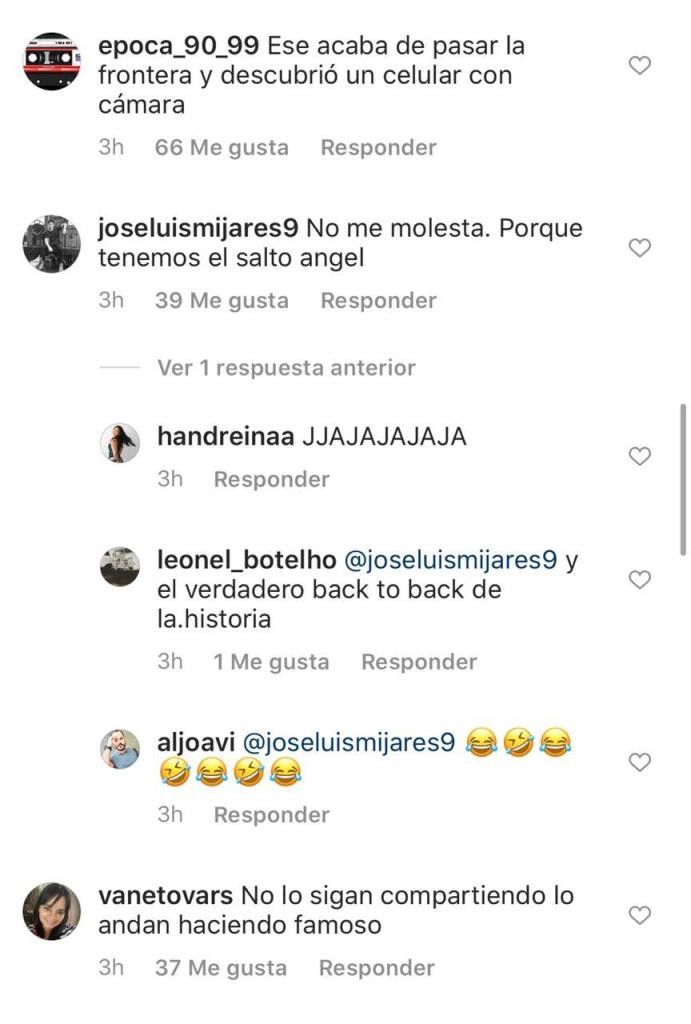Like the comment by vanetovars

639,915
